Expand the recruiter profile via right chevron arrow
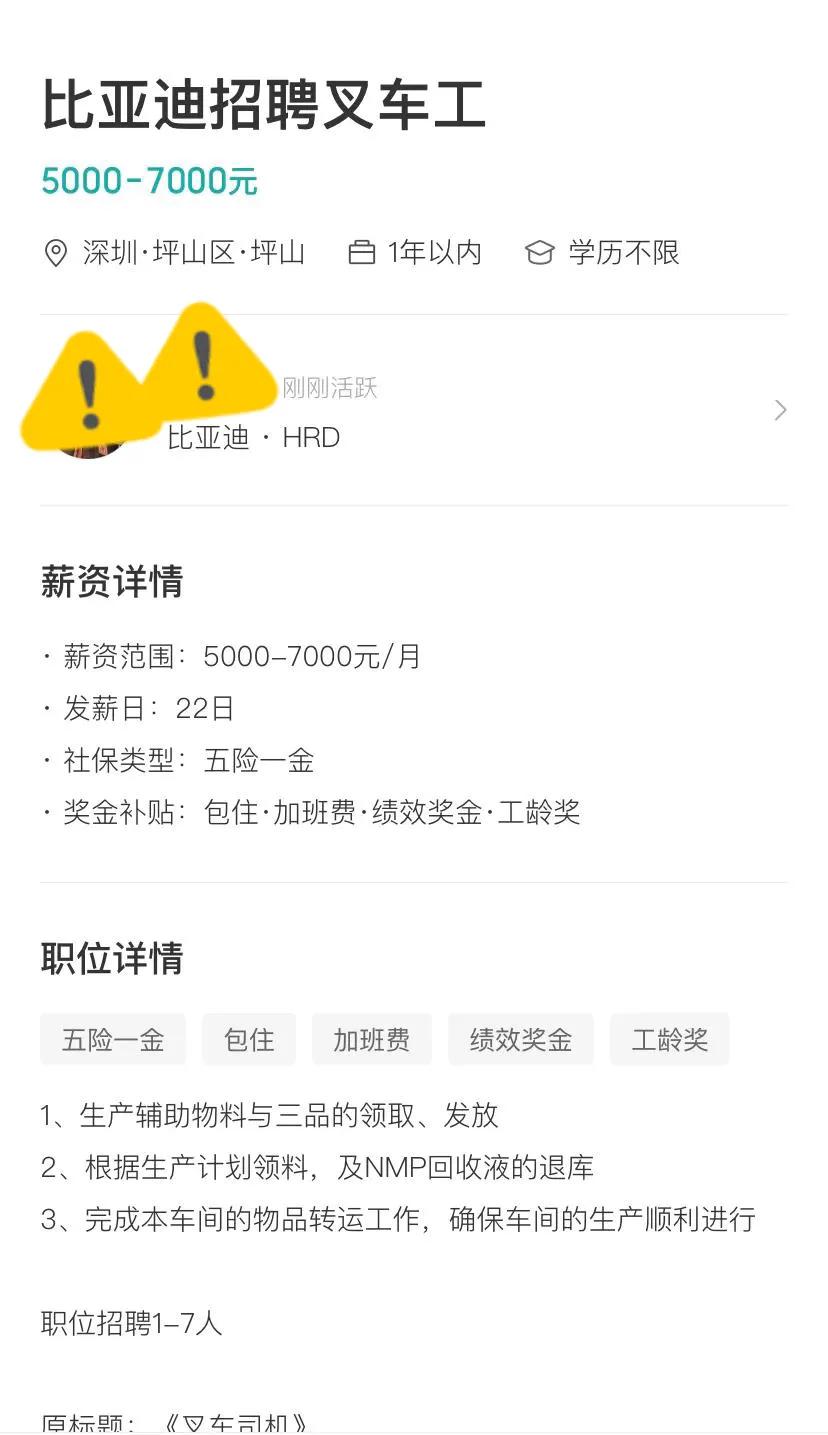This screenshot has height=1435, width=828. pos(780,410)
